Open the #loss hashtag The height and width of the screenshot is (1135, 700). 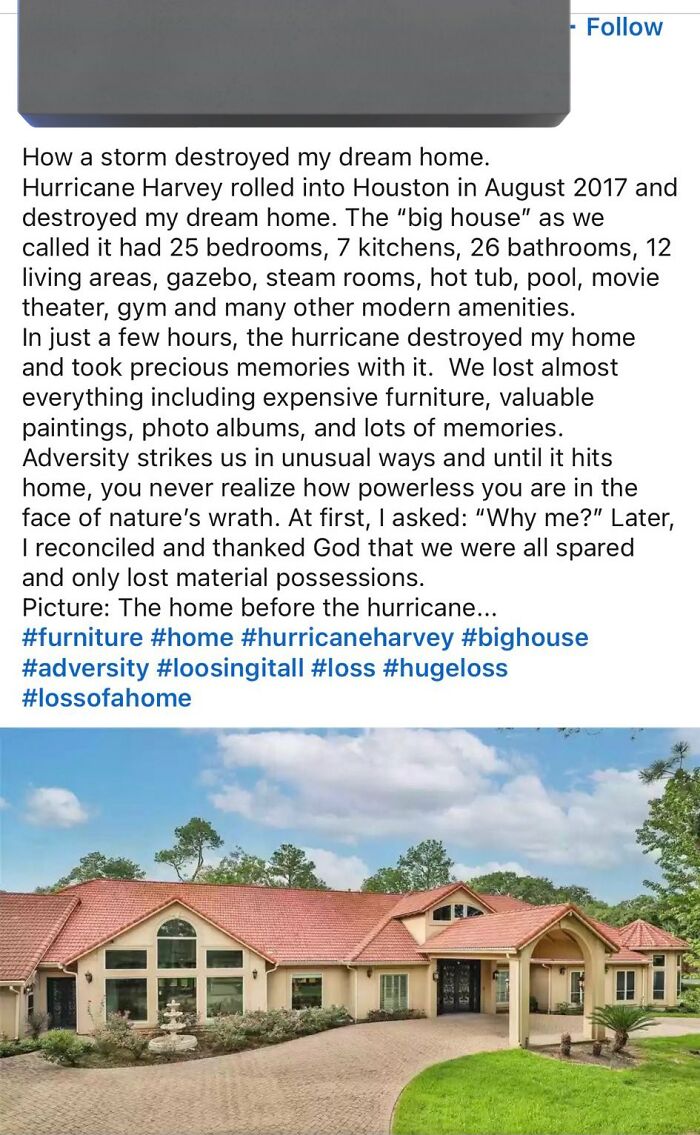343,667
